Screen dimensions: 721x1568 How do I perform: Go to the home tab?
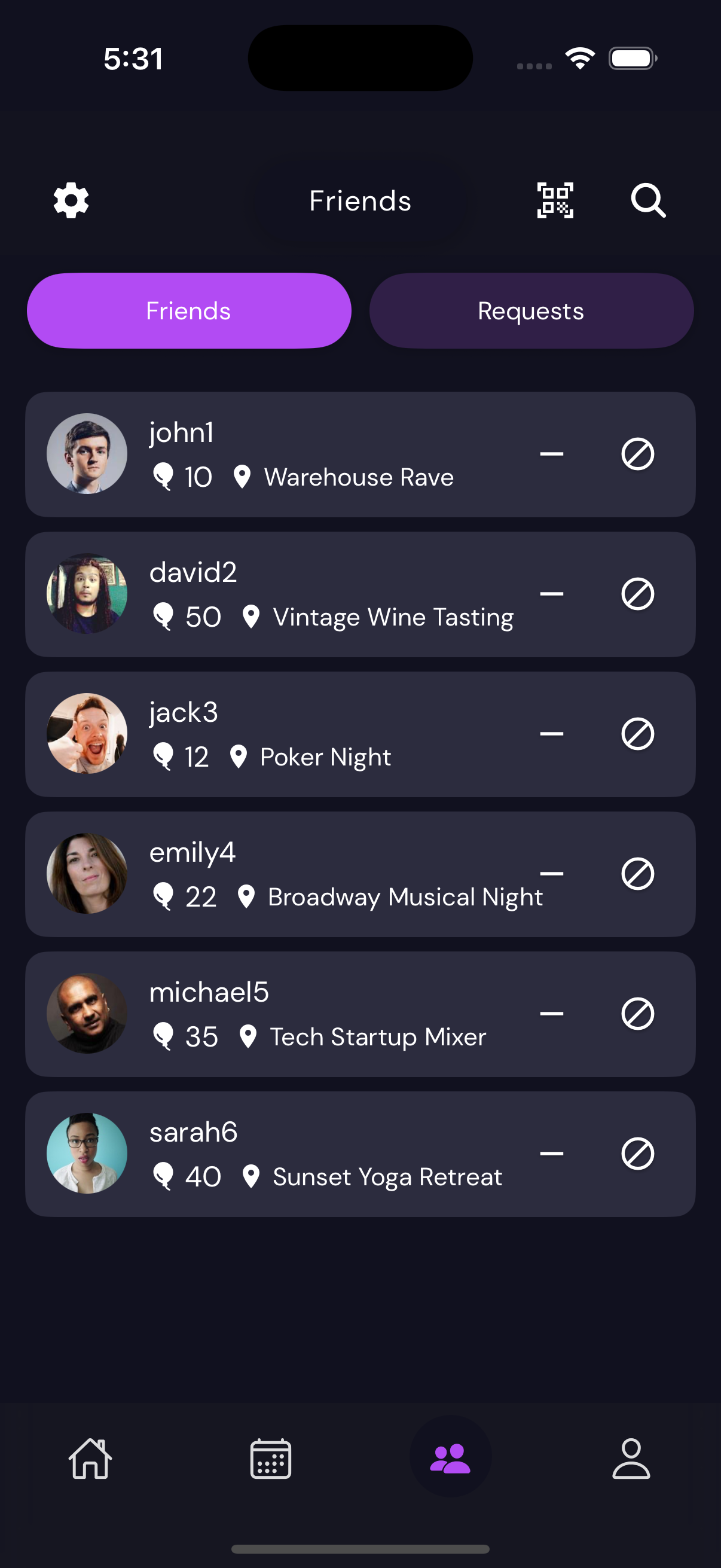pos(90,1459)
